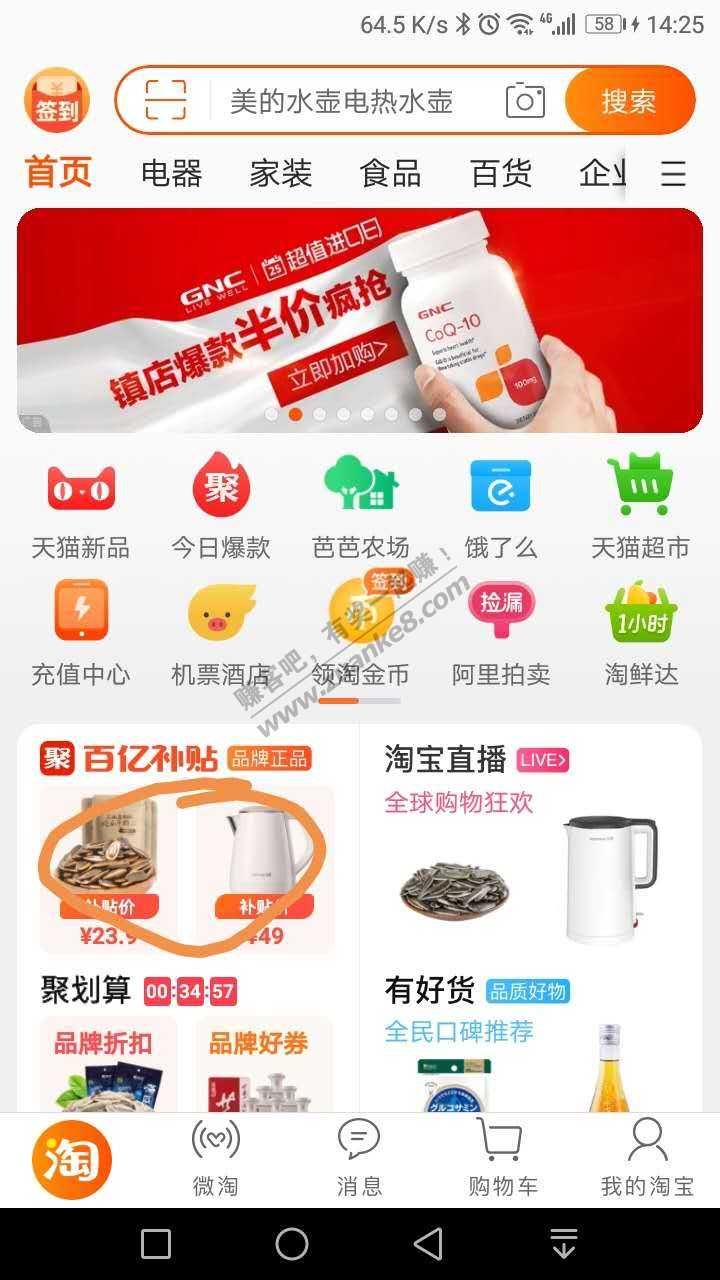Open the GNC 半价疯抢 banner

click(360, 320)
